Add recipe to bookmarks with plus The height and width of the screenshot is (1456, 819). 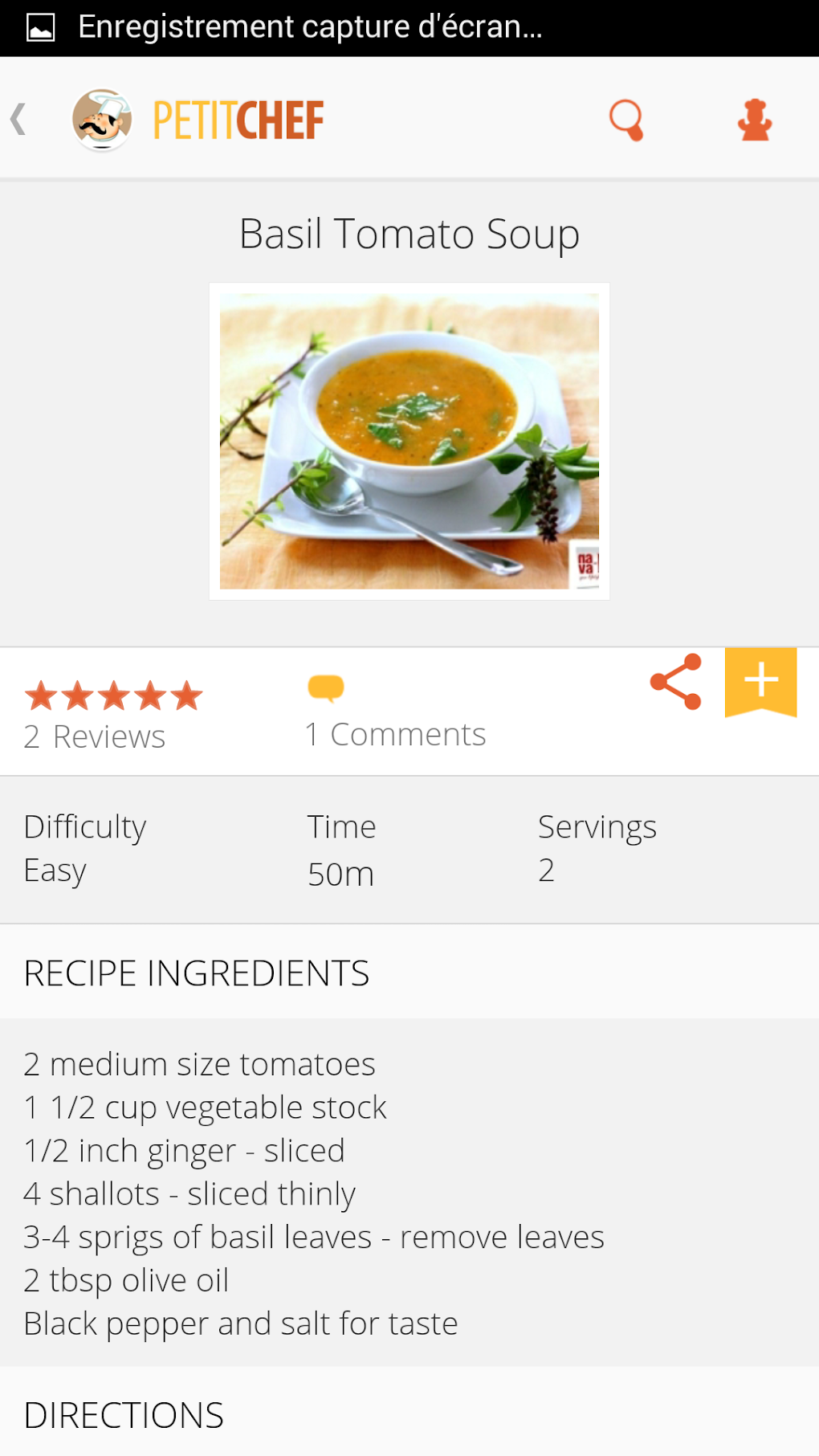pyautogui.click(x=760, y=680)
